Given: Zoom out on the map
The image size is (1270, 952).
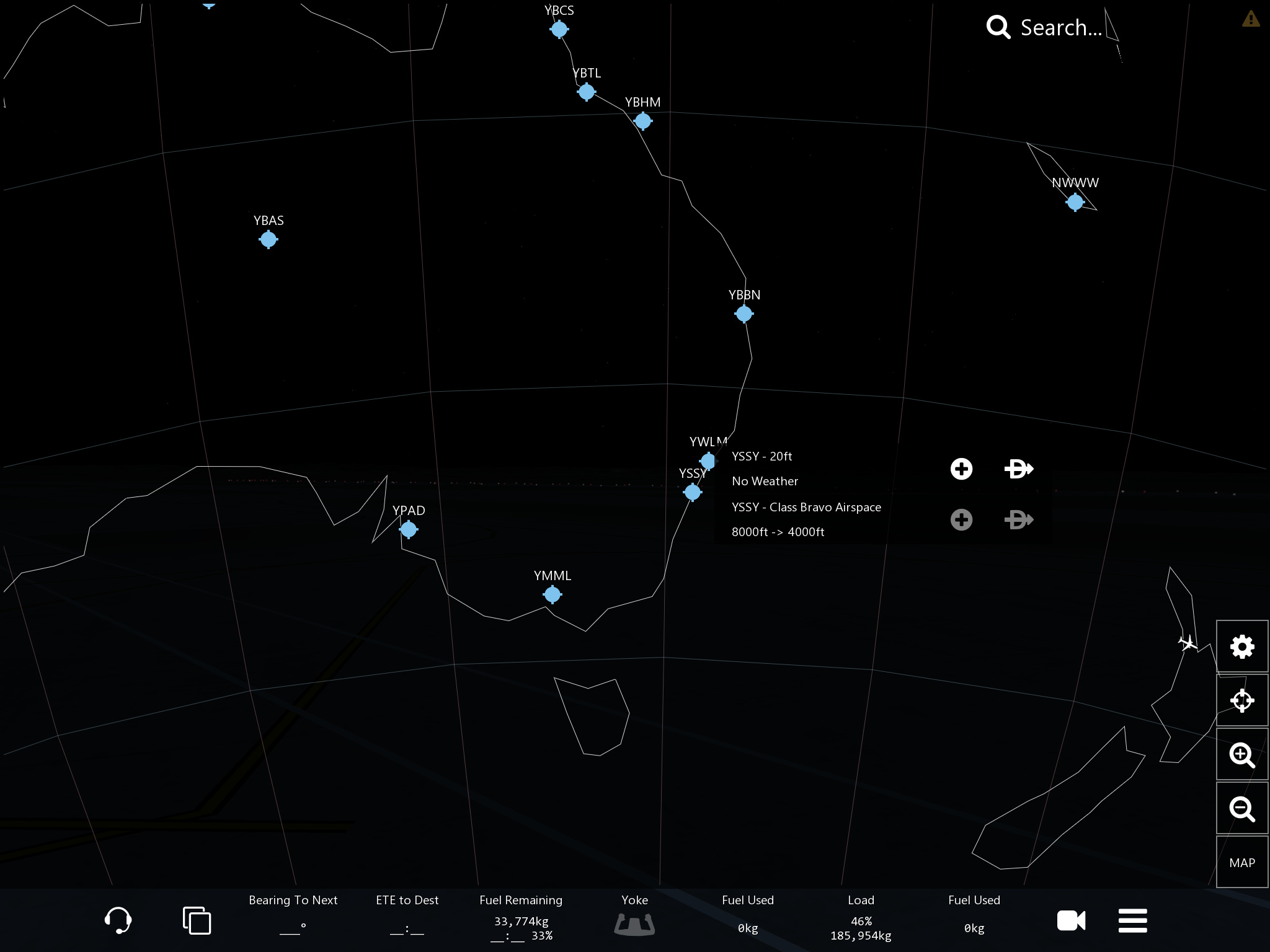Looking at the screenshot, I should tap(1241, 808).
